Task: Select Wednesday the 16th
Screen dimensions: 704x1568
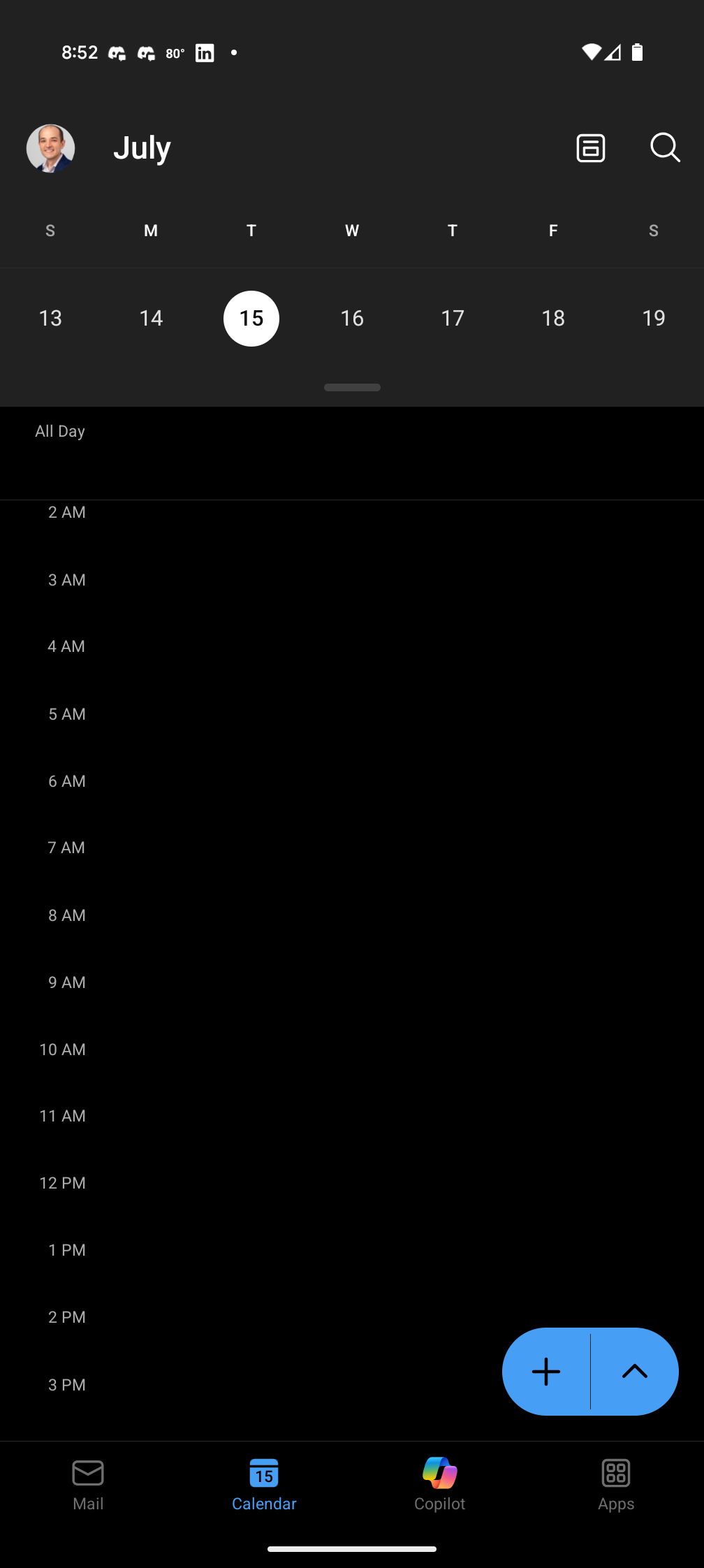Action: click(352, 319)
